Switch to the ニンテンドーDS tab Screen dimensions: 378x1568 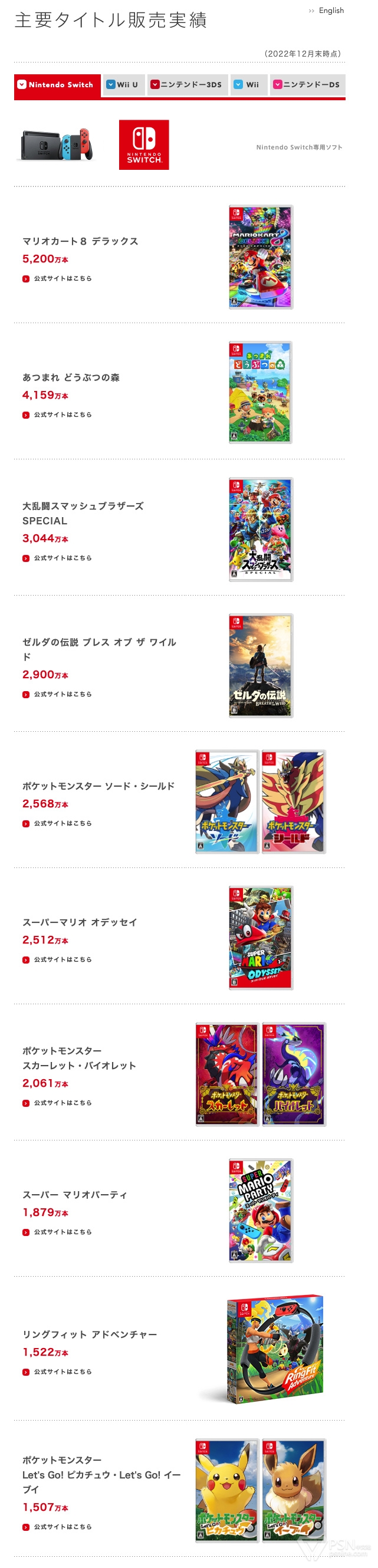[307, 84]
